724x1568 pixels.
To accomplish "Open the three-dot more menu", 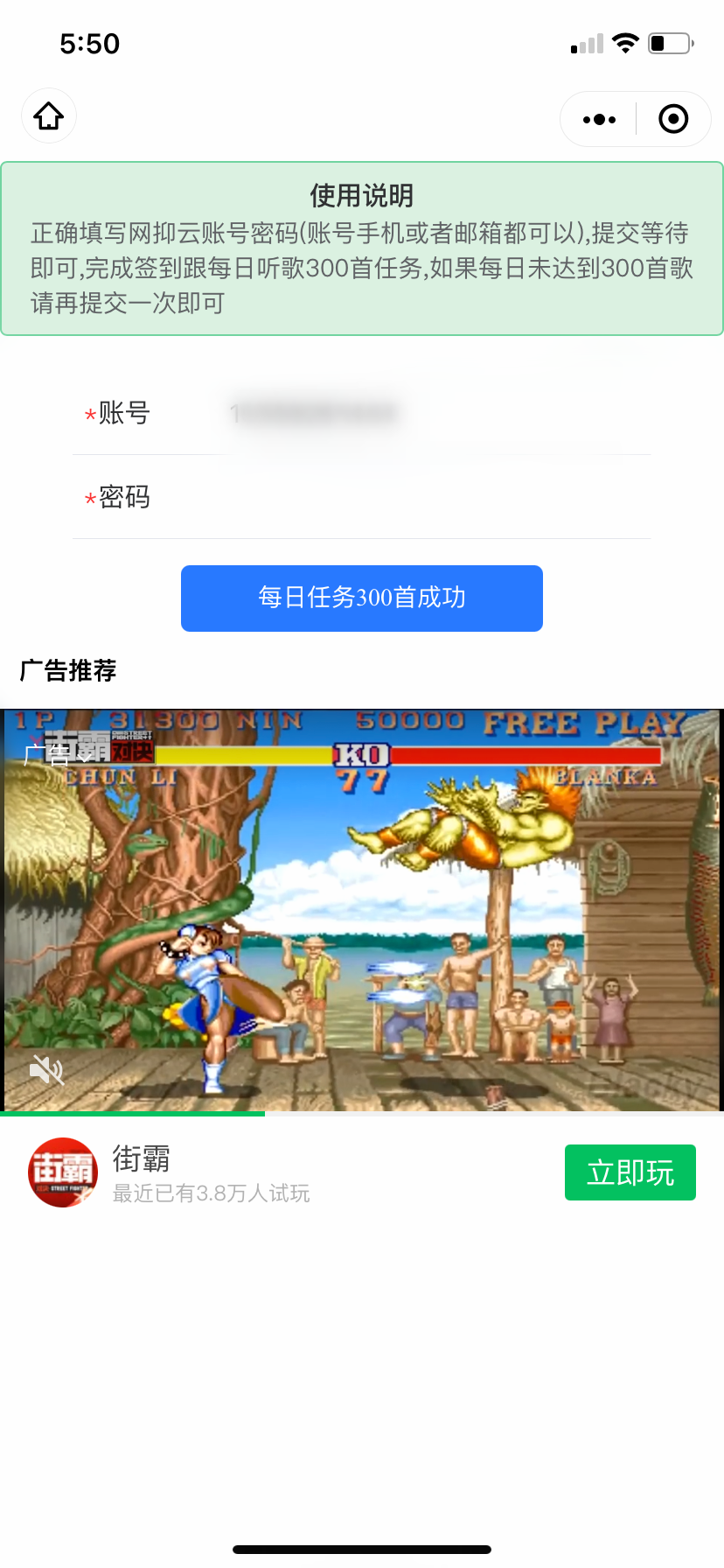I will [599, 119].
